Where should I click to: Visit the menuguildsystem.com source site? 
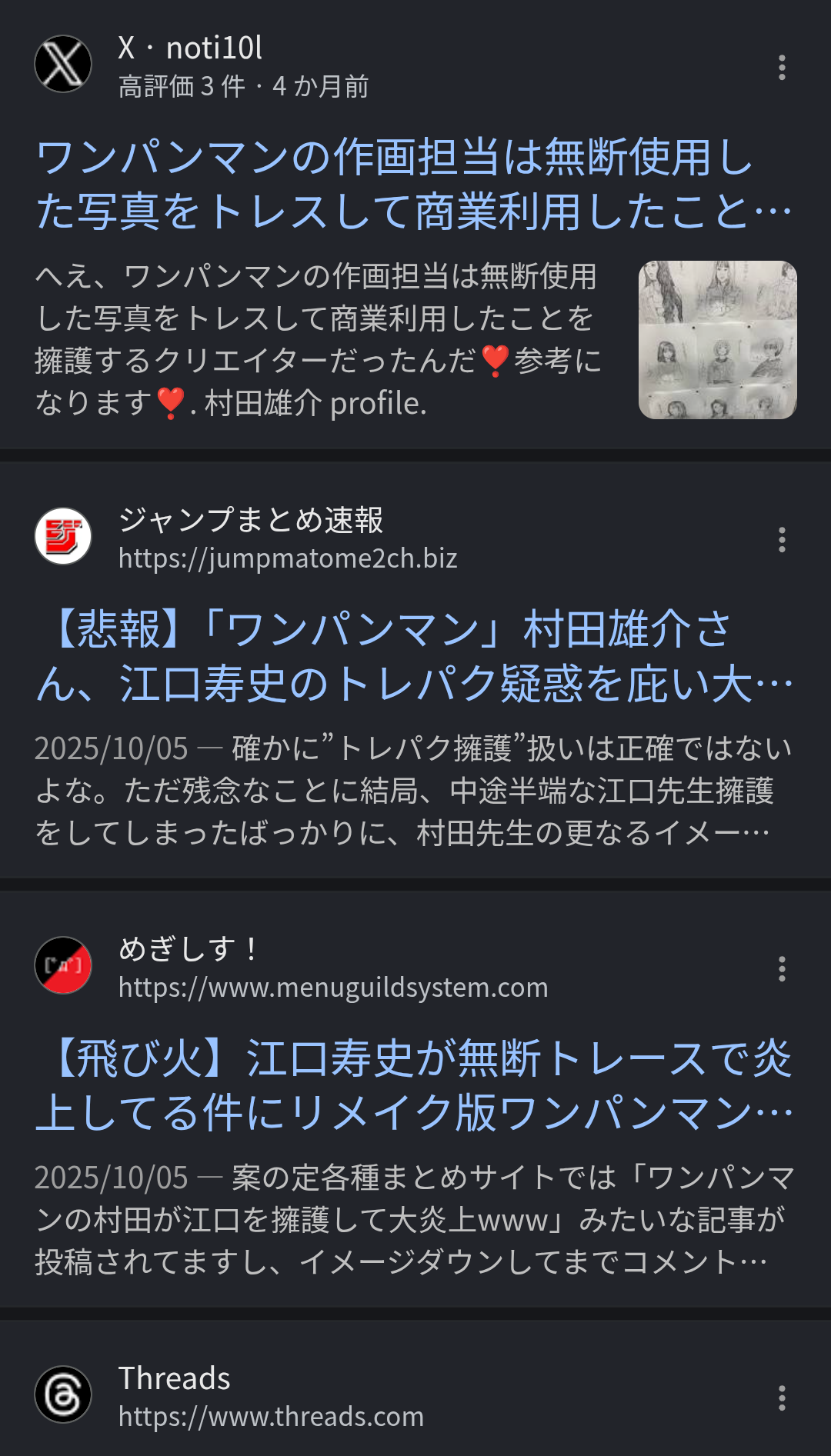(332, 987)
